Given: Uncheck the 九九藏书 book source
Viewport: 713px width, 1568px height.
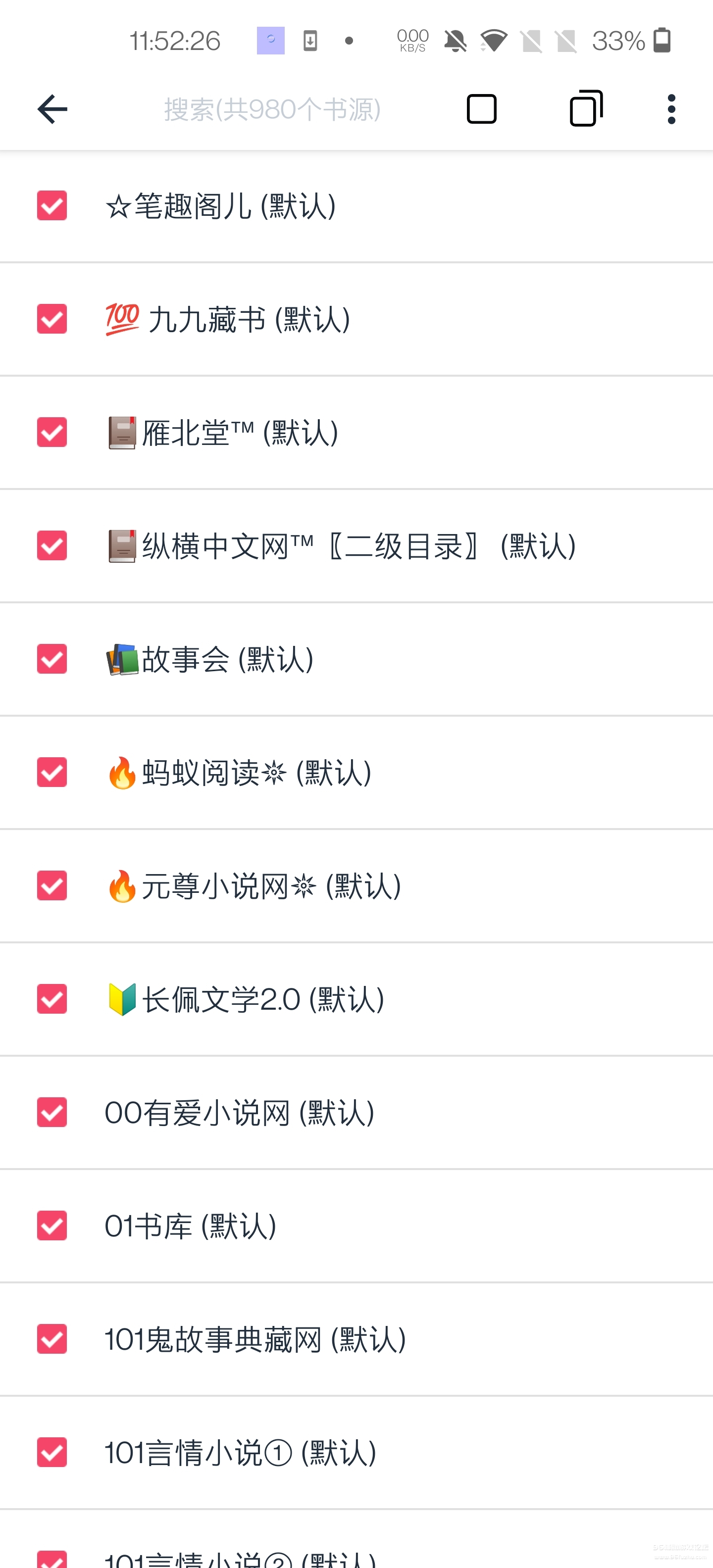Looking at the screenshot, I should pyautogui.click(x=52, y=320).
